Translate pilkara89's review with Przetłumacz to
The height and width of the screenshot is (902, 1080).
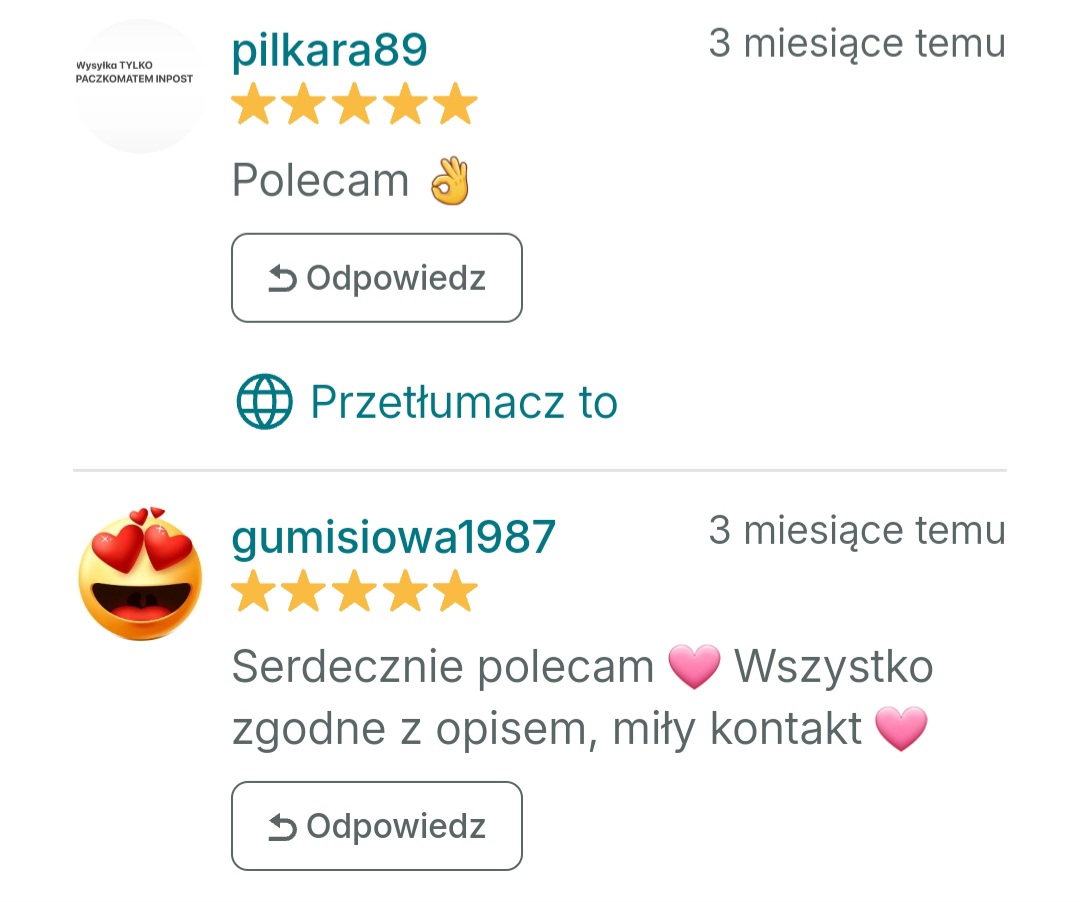(427, 402)
